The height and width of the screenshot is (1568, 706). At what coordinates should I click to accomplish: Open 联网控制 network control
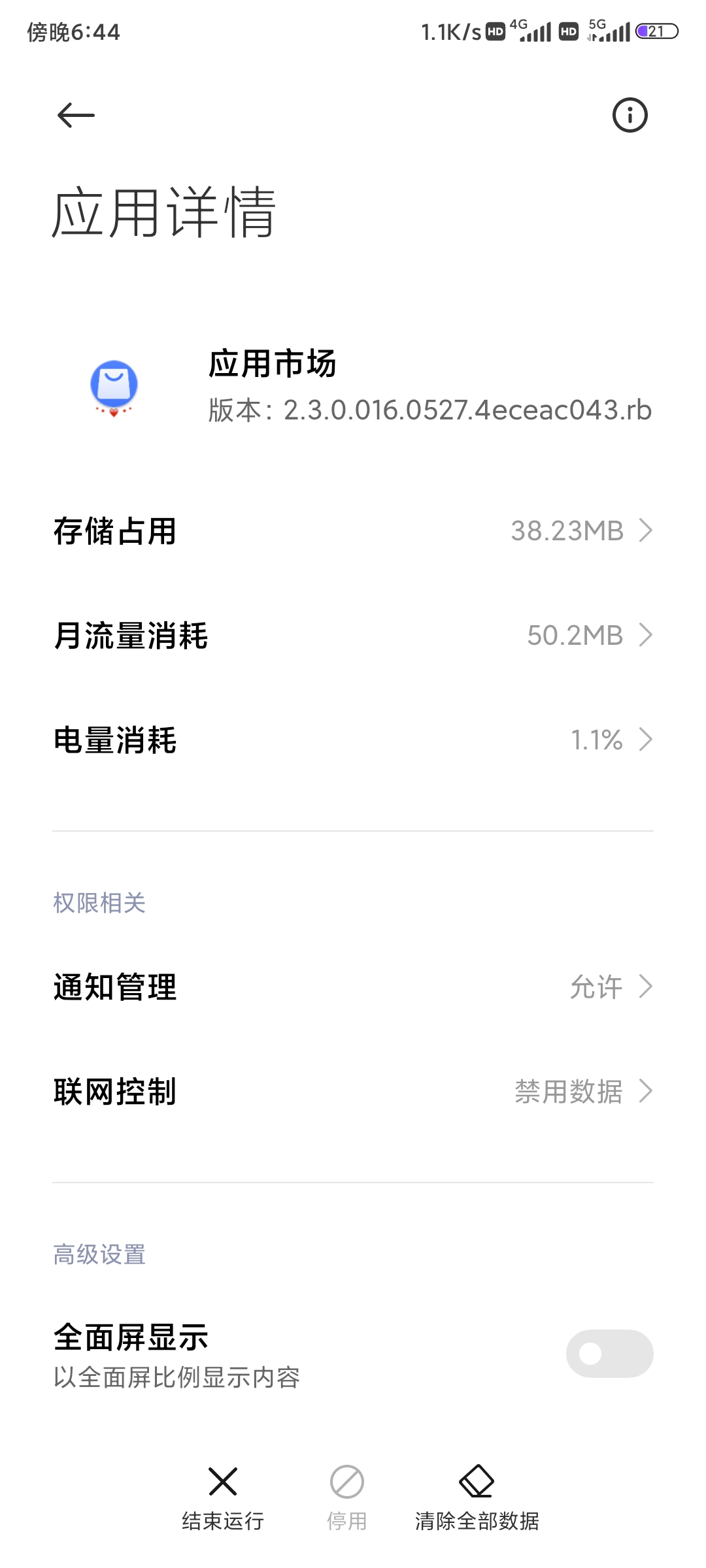click(x=353, y=1091)
